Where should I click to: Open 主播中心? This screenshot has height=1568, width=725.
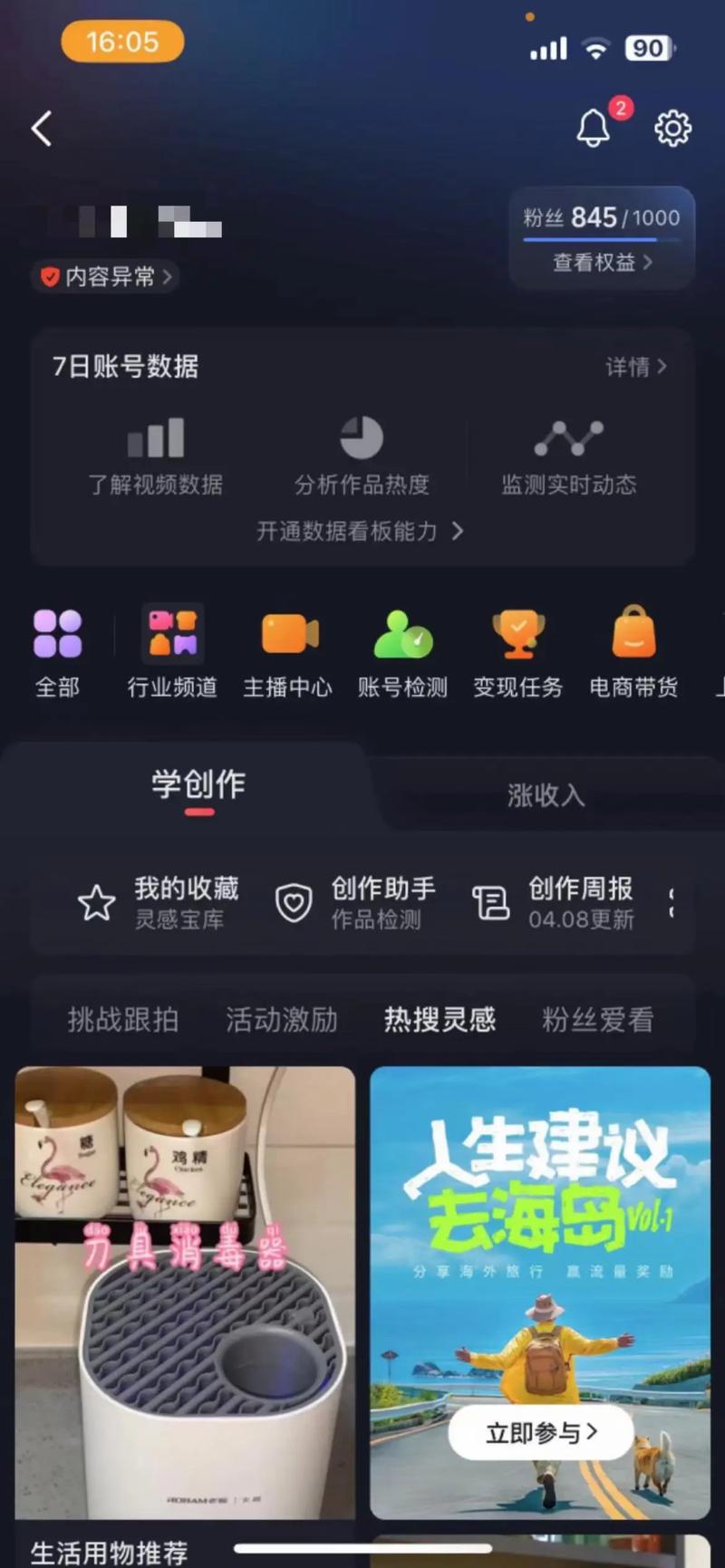(x=288, y=652)
